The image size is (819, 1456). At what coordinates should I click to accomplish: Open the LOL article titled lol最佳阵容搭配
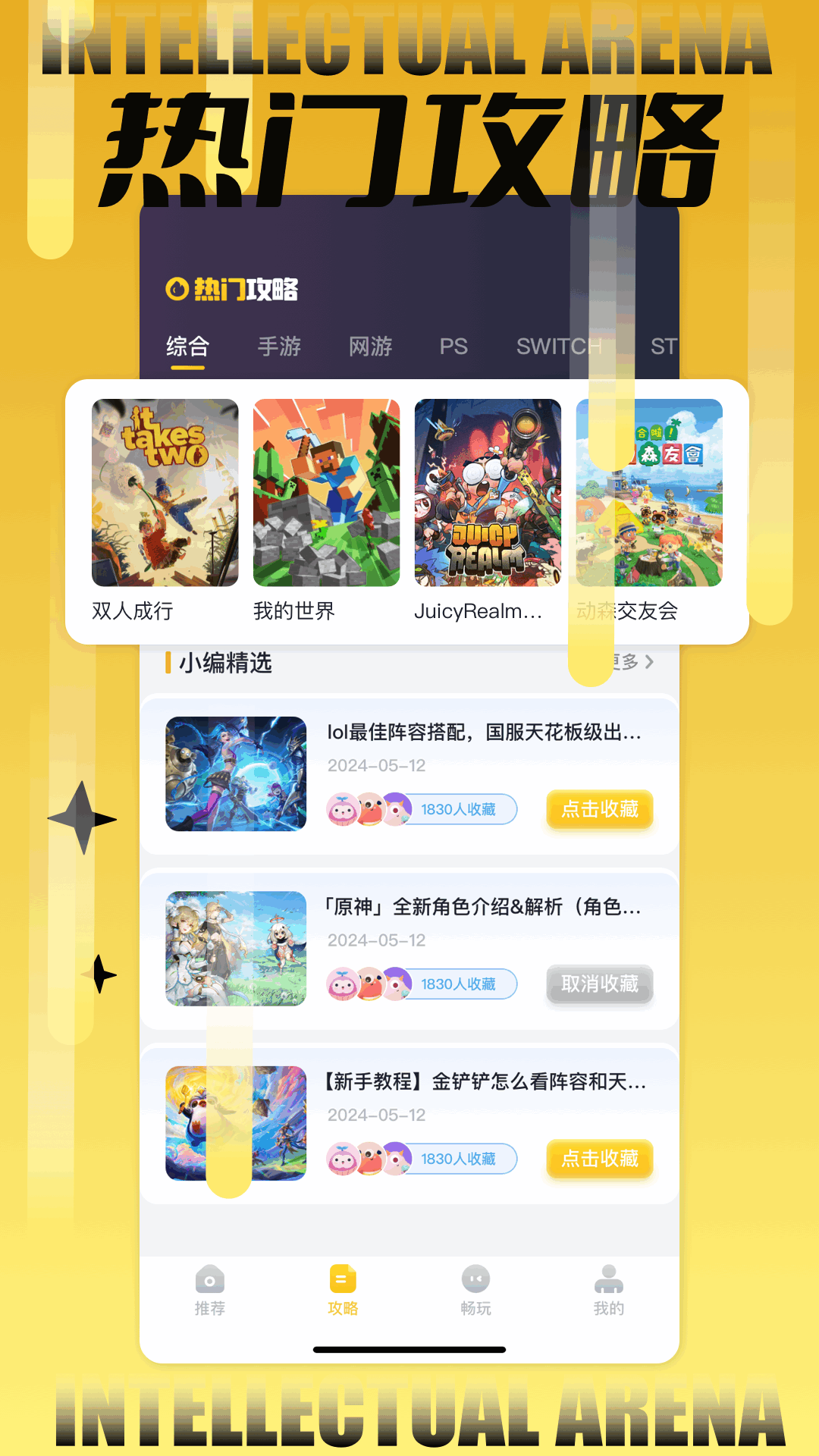click(485, 736)
